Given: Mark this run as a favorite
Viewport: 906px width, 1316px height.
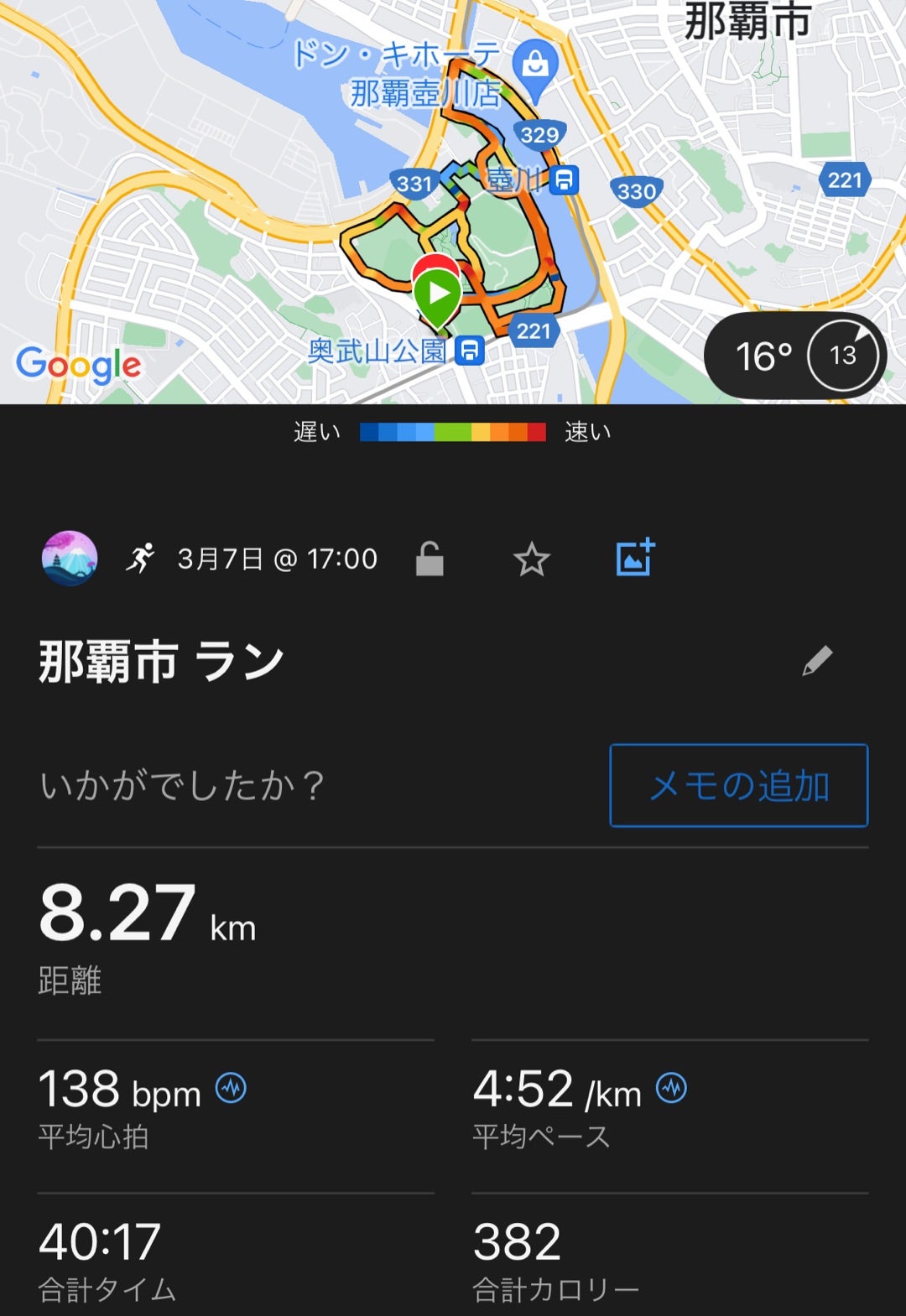Looking at the screenshot, I should pyautogui.click(x=532, y=559).
